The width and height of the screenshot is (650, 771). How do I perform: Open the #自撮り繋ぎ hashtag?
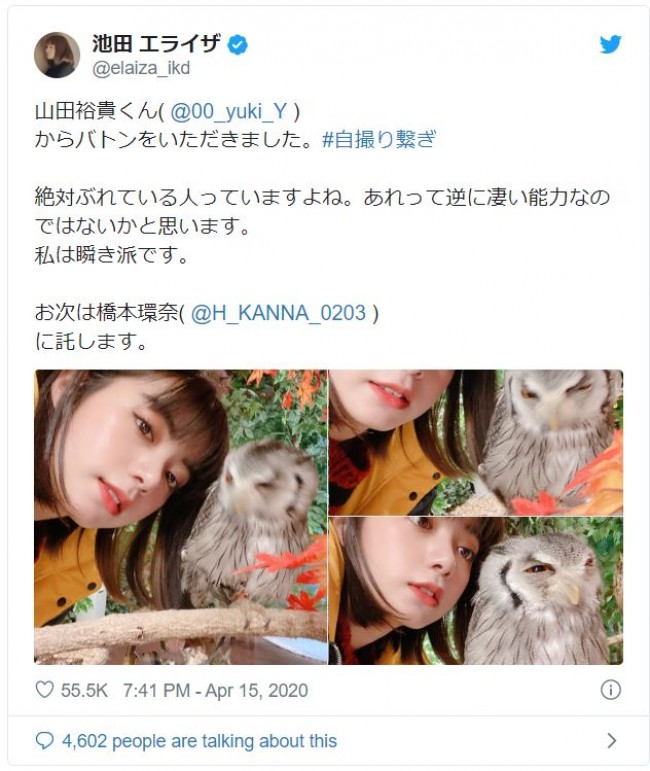[x=380, y=140]
